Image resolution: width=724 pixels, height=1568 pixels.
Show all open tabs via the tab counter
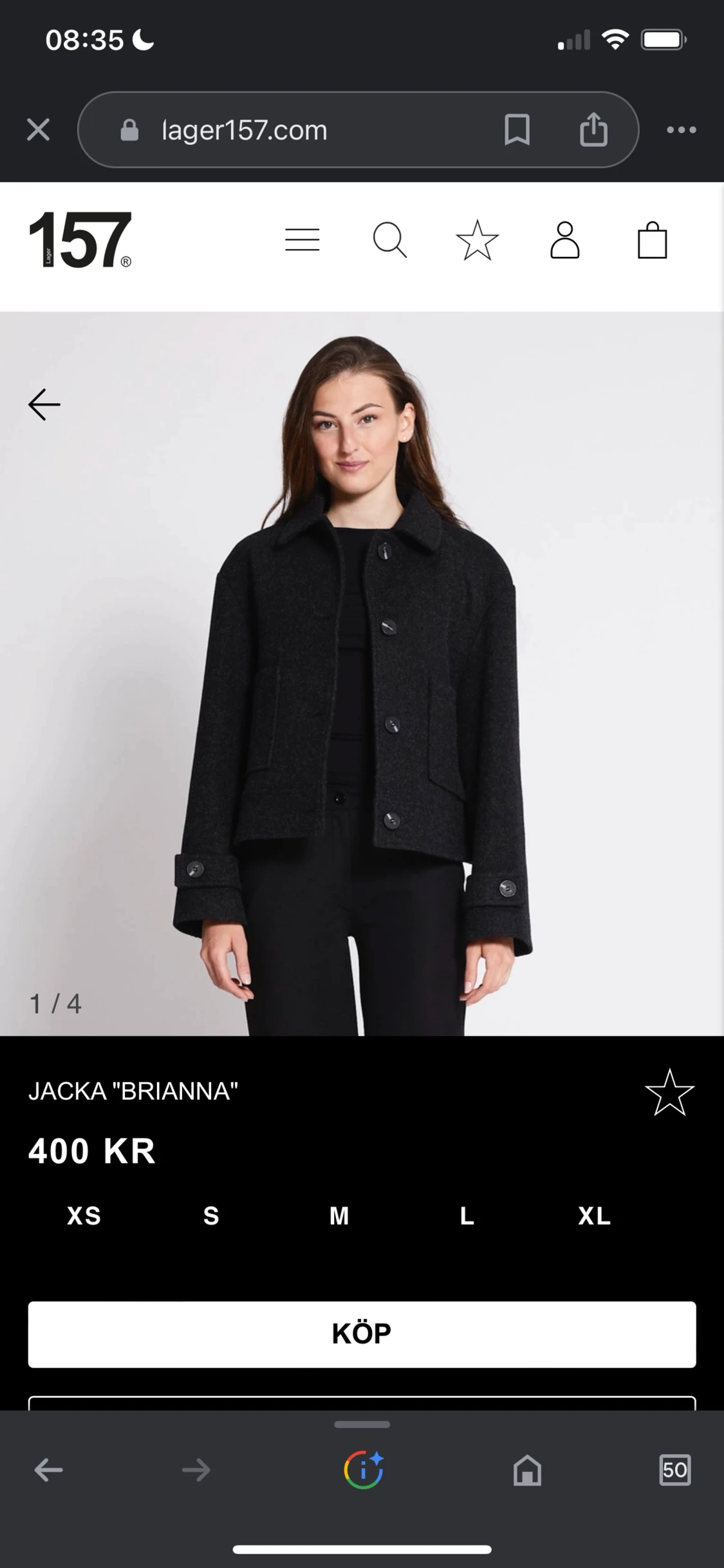(674, 1471)
